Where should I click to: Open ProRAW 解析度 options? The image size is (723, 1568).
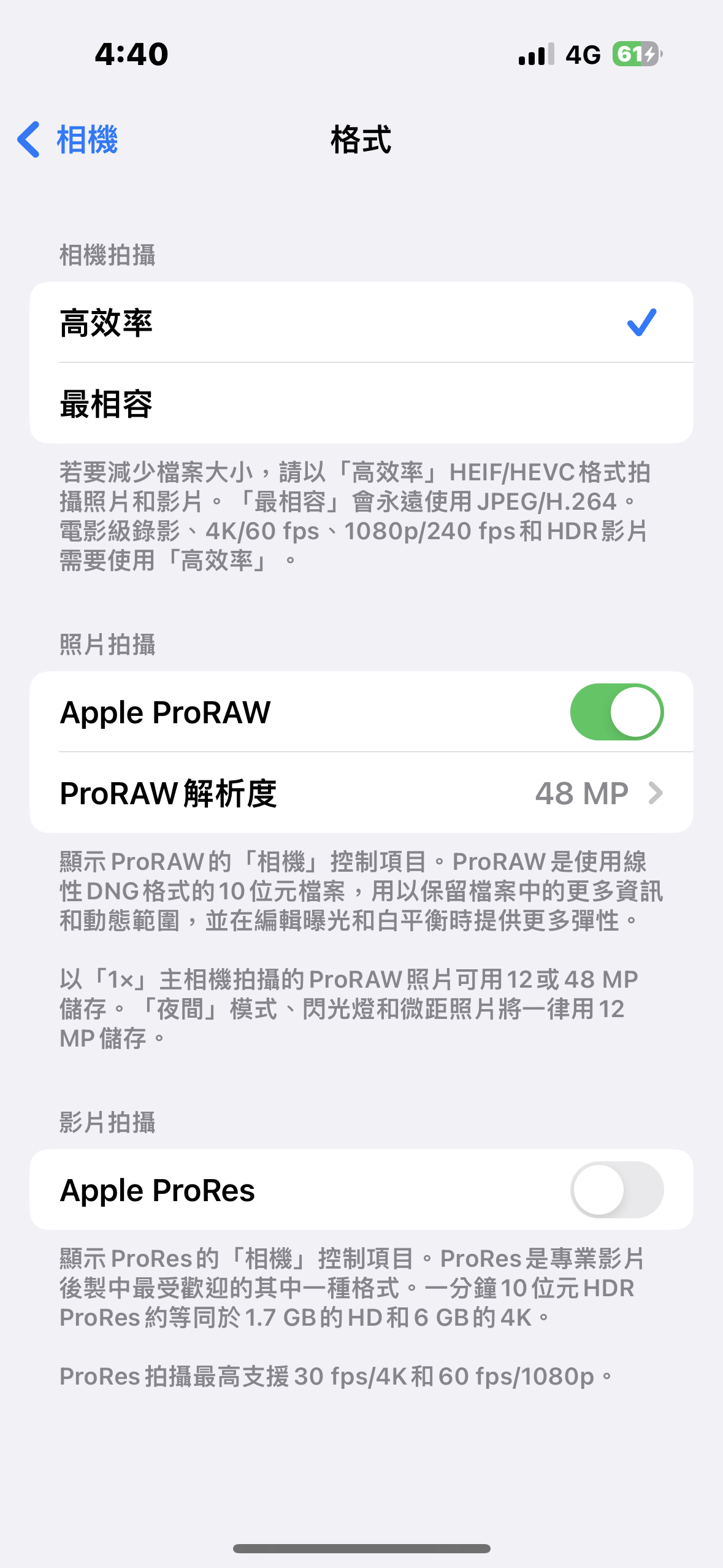361,793
